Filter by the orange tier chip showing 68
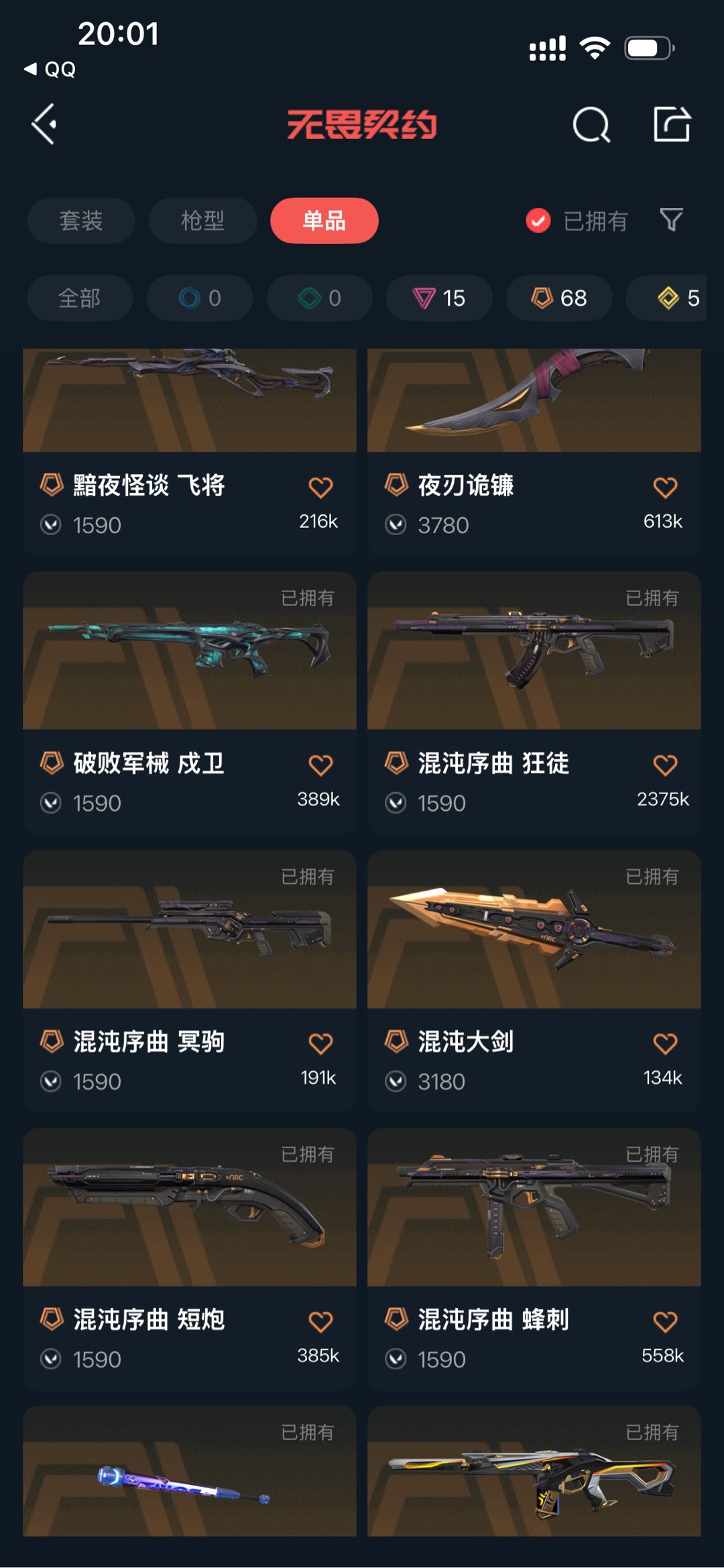This screenshot has height=1568, width=724. pyautogui.click(x=559, y=298)
